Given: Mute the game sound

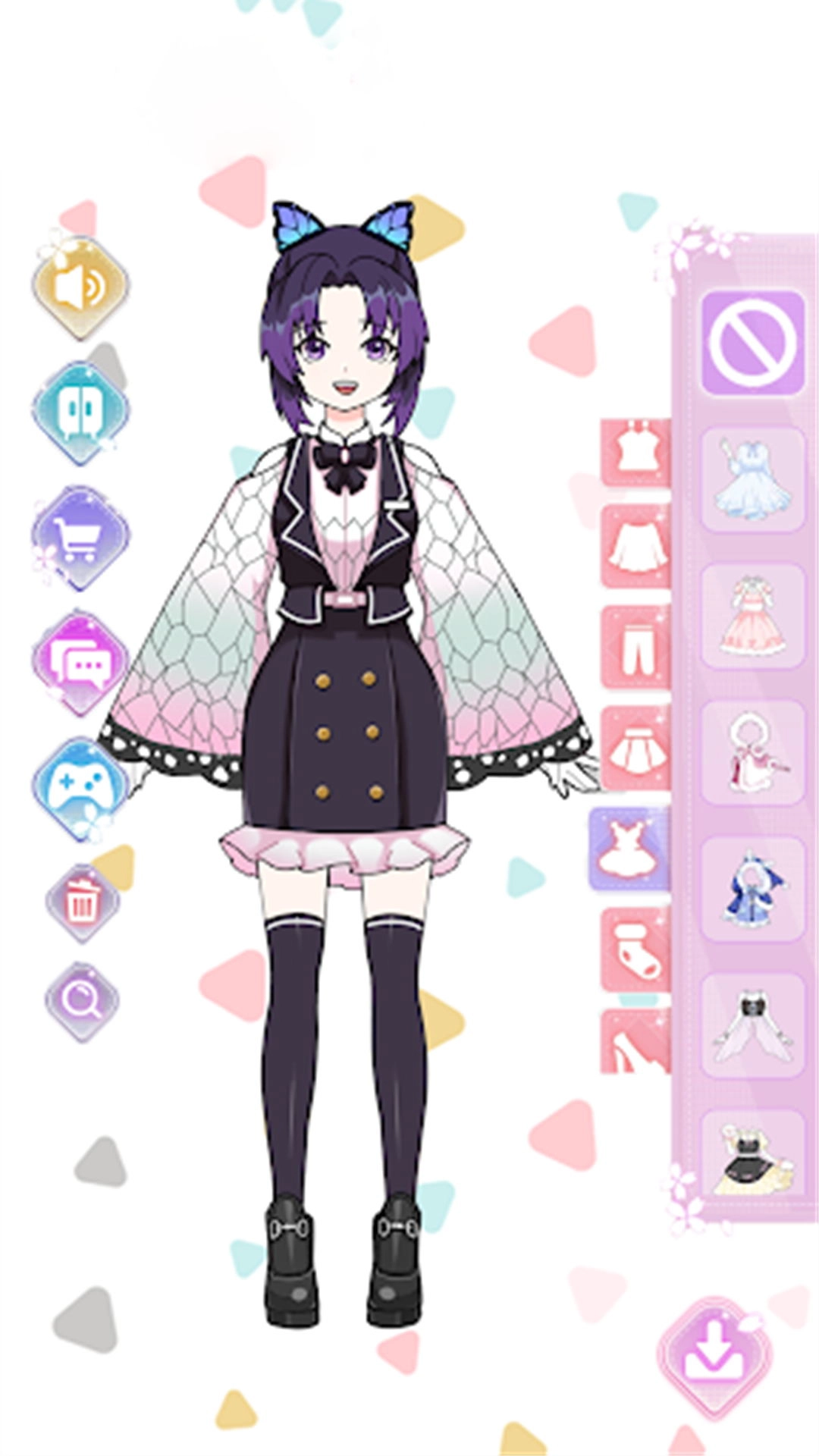Looking at the screenshot, I should click(x=80, y=287).
